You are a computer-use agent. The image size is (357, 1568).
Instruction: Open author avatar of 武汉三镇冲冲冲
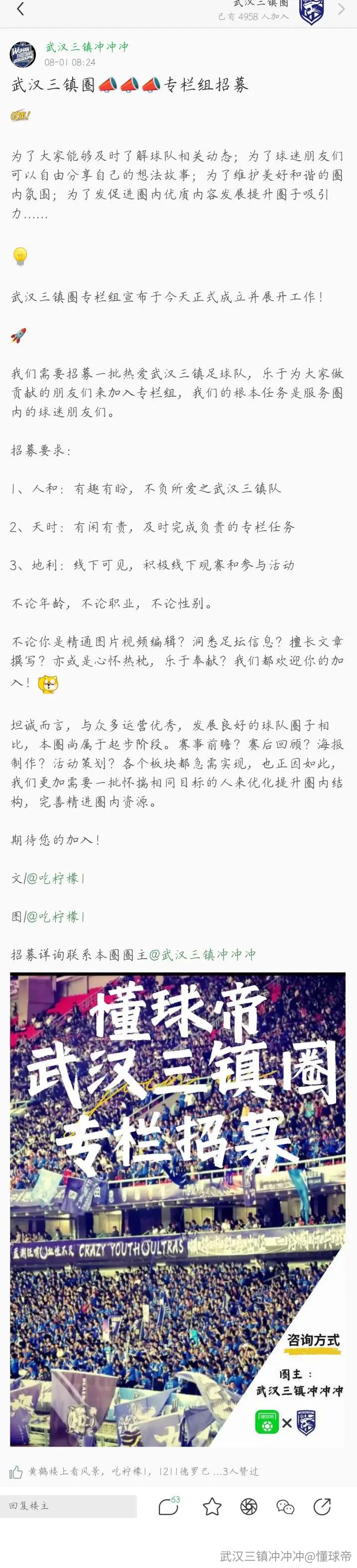[x=23, y=54]
